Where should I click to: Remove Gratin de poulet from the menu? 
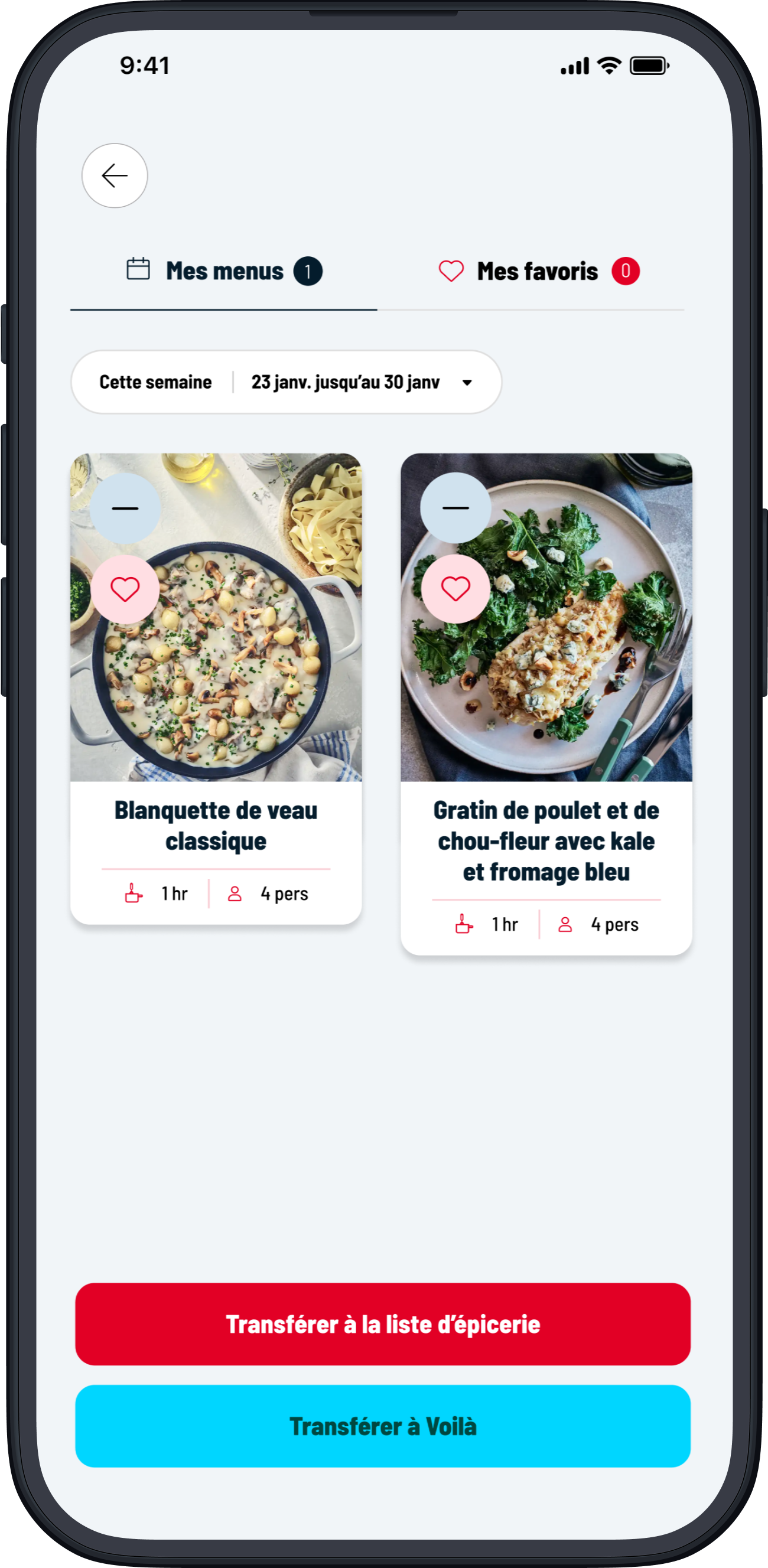coord(455,508)
